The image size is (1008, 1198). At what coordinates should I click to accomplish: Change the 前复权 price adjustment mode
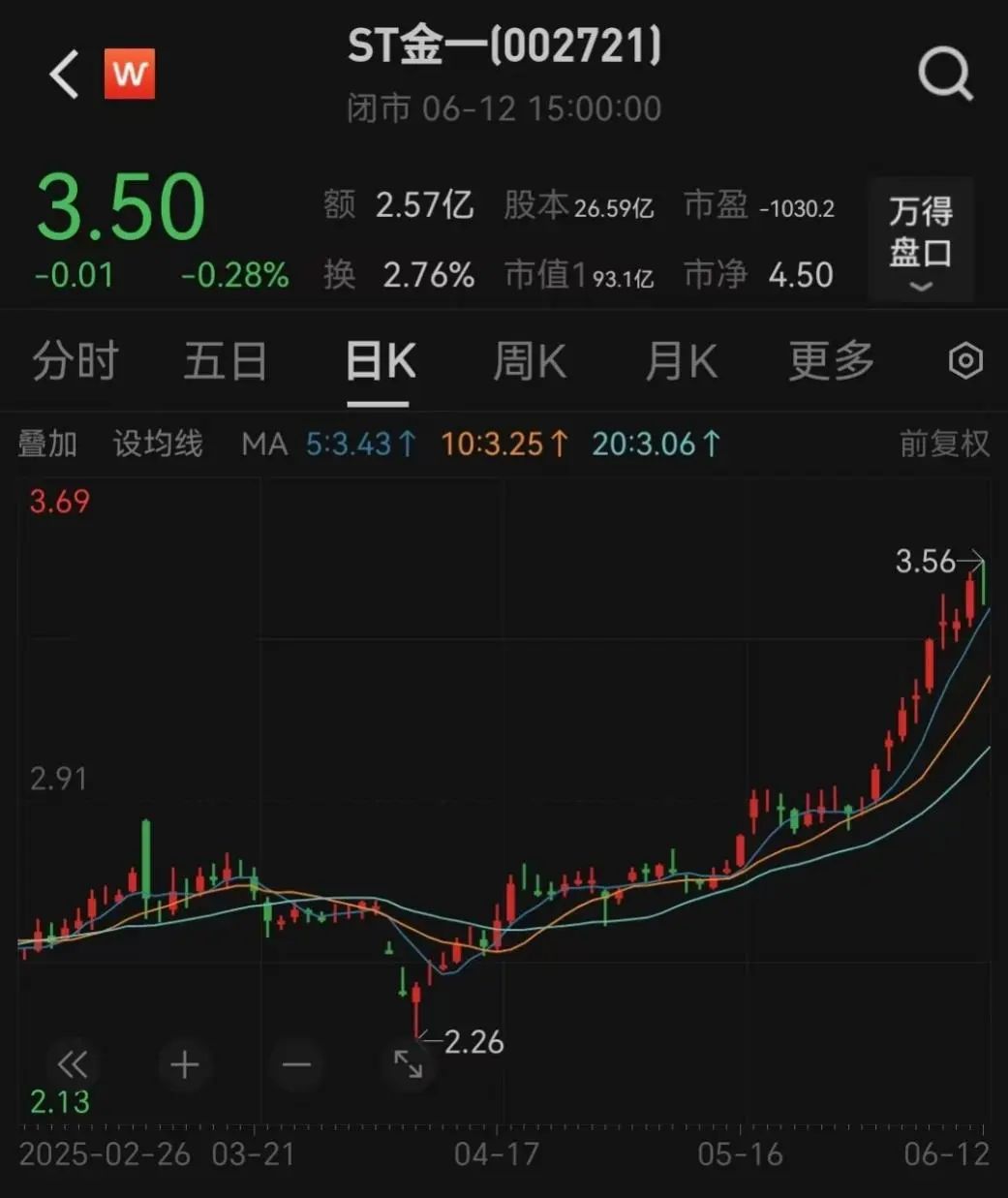coord(944,445)
